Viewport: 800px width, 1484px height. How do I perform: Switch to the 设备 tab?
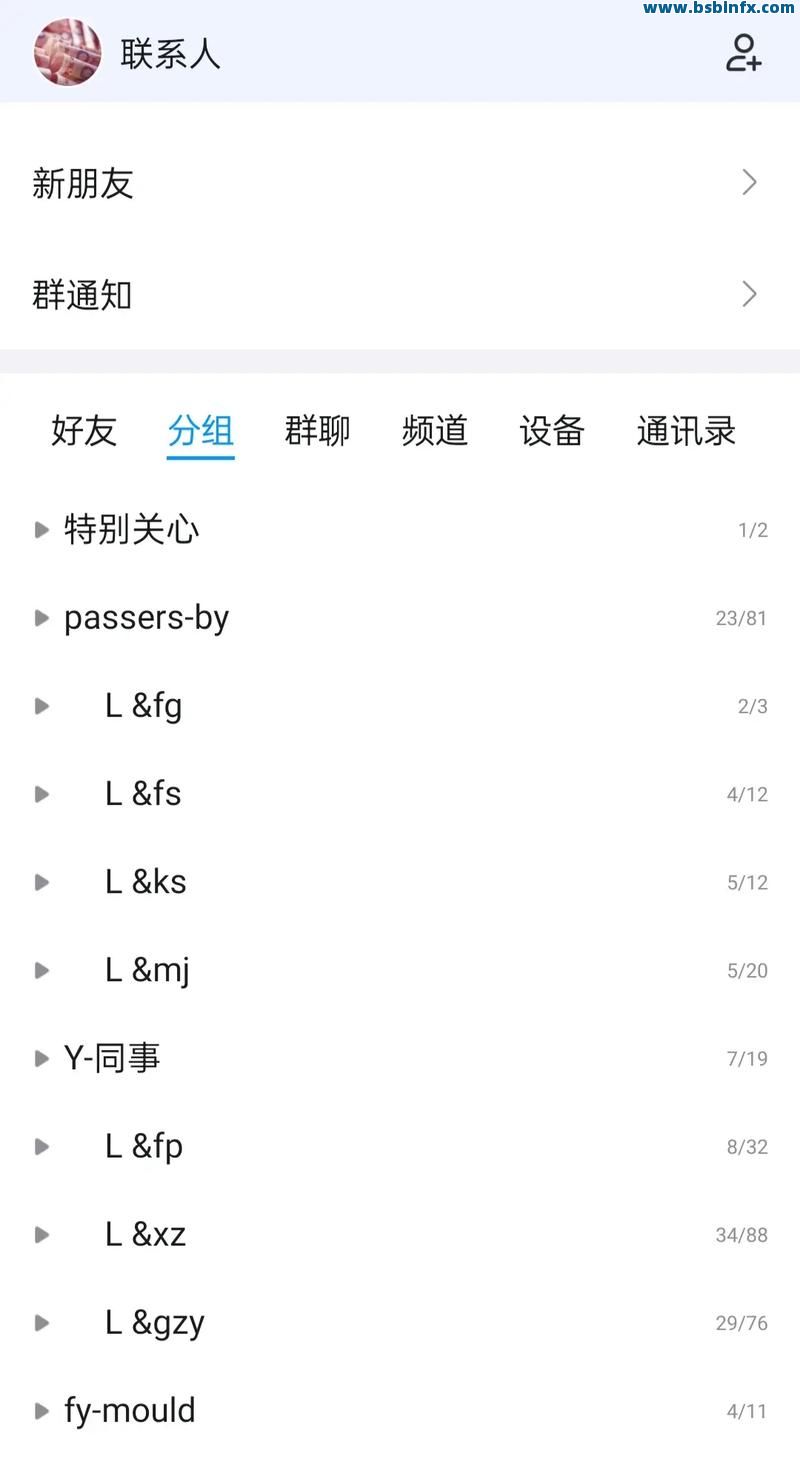pos(552,431)
